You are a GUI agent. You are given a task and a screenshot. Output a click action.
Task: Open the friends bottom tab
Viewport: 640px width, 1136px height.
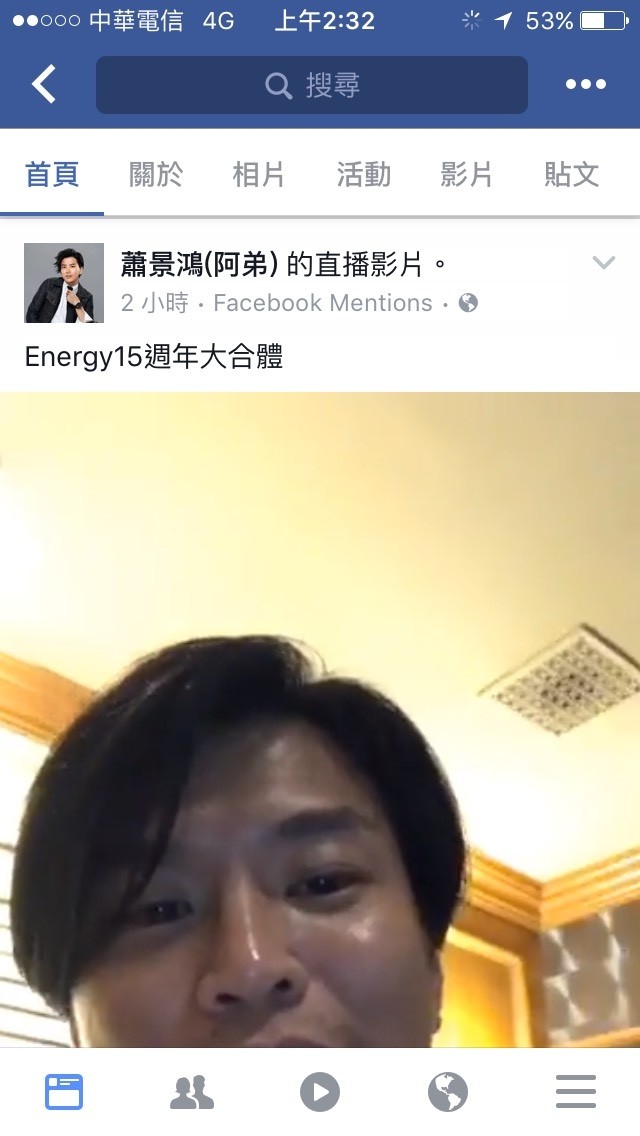(192, 1092)
